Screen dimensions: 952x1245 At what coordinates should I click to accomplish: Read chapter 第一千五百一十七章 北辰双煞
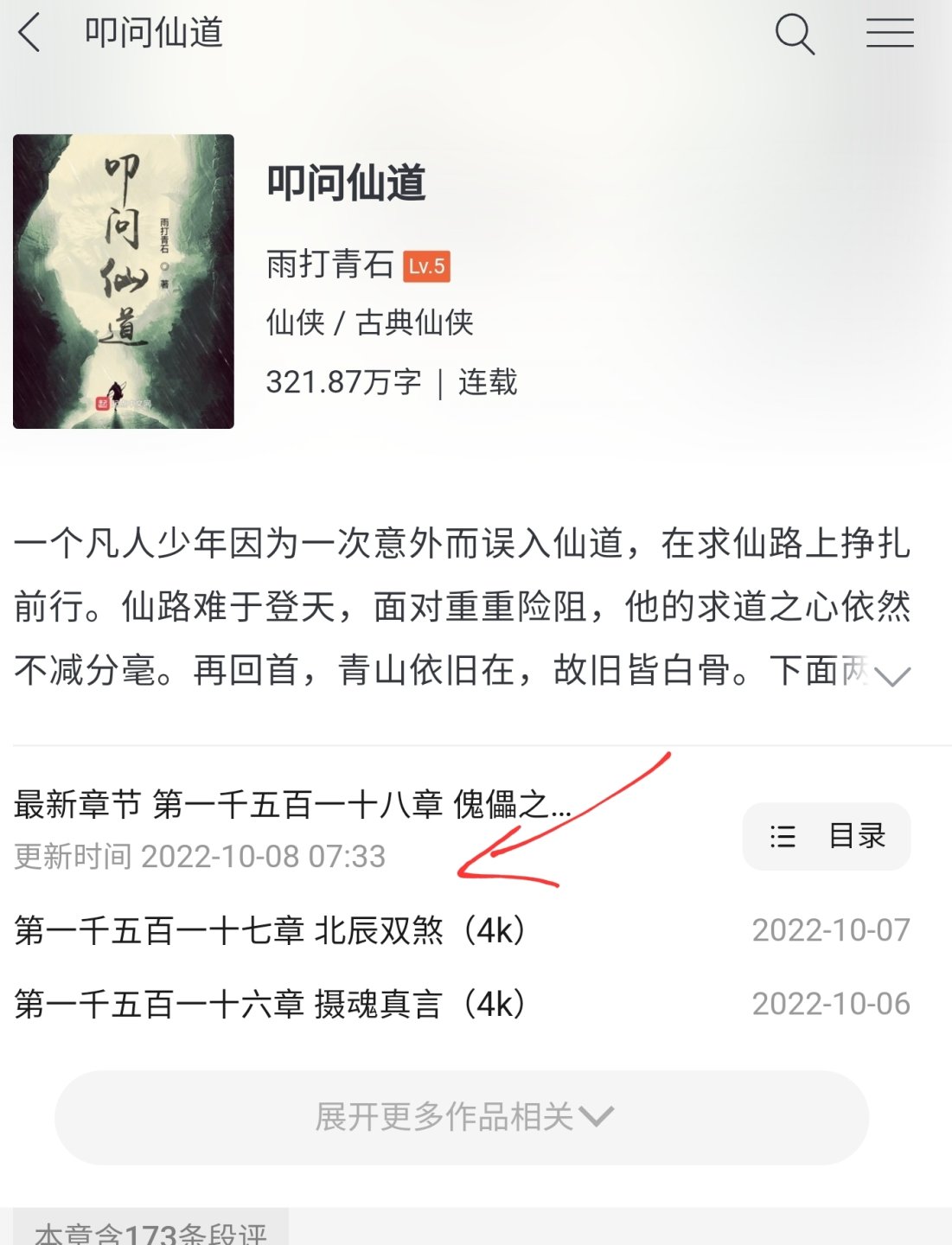270,930
